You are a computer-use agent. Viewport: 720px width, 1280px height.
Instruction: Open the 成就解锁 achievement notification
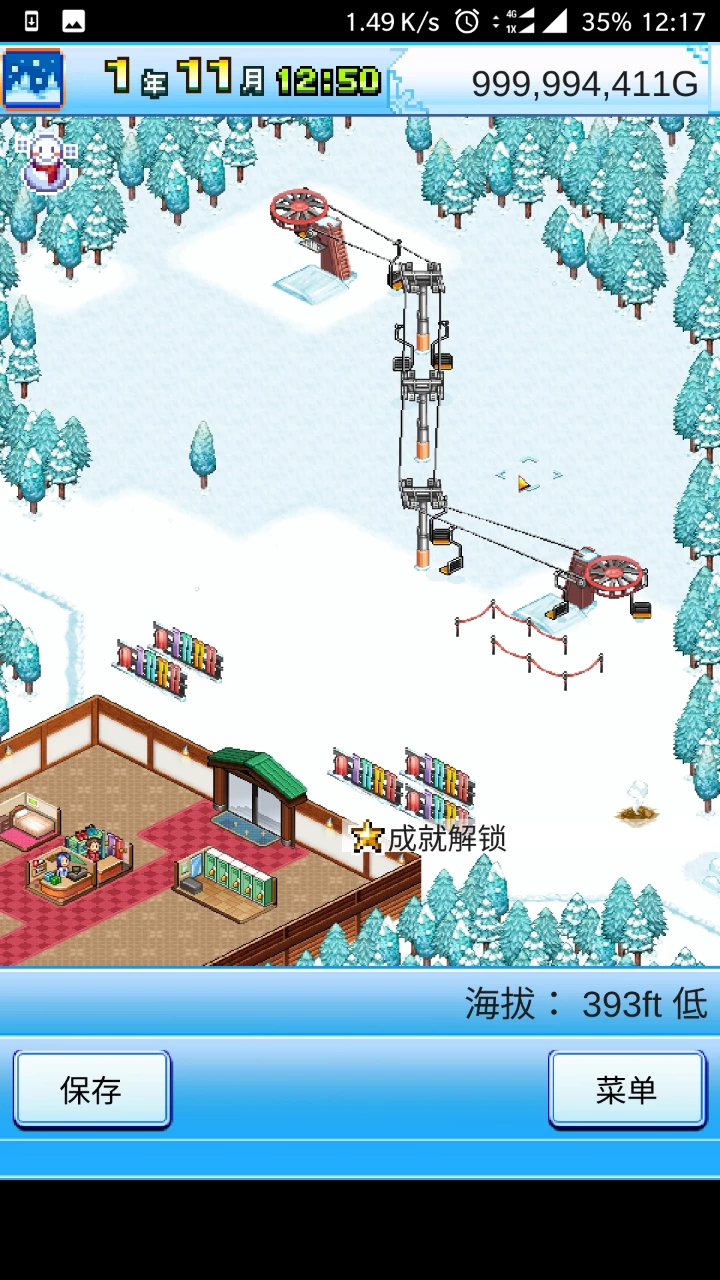430,838
